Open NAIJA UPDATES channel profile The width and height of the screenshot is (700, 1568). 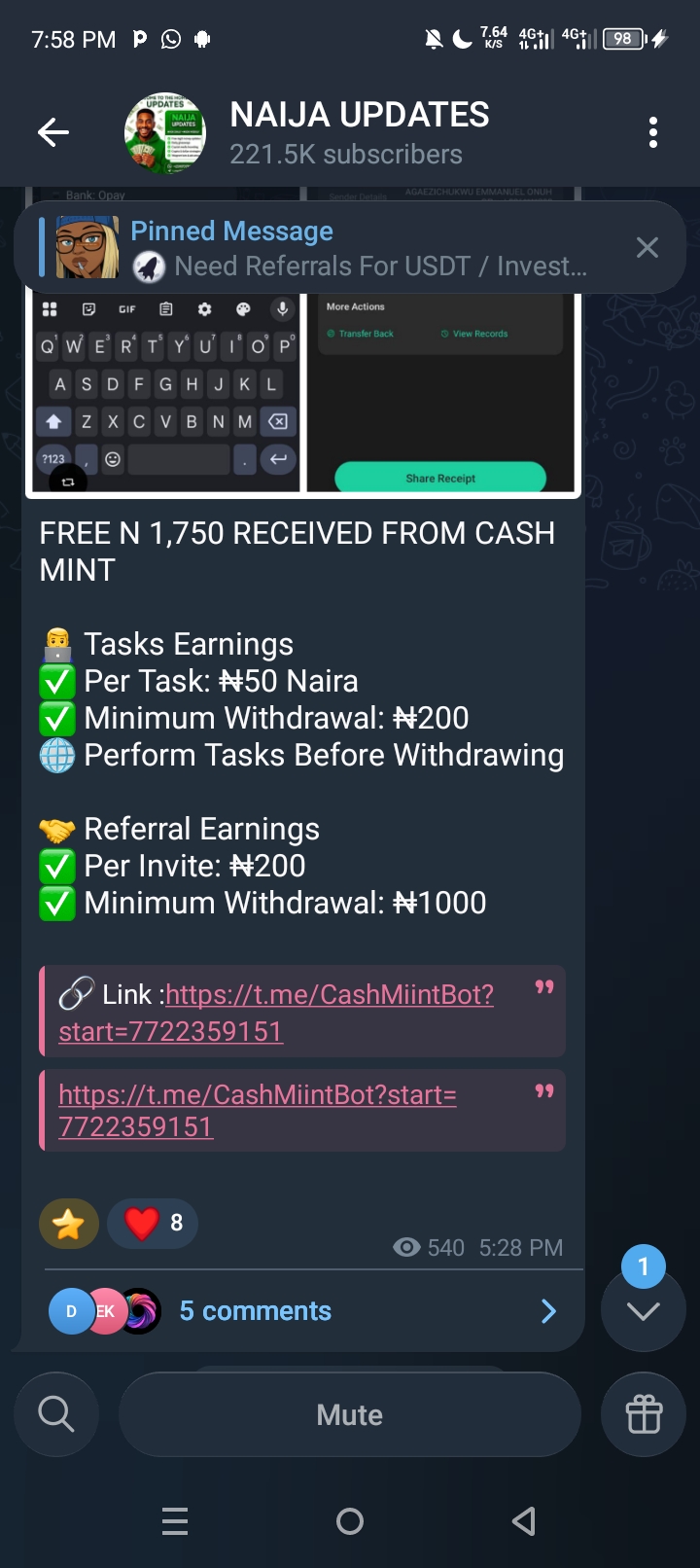tap(359, 132)
